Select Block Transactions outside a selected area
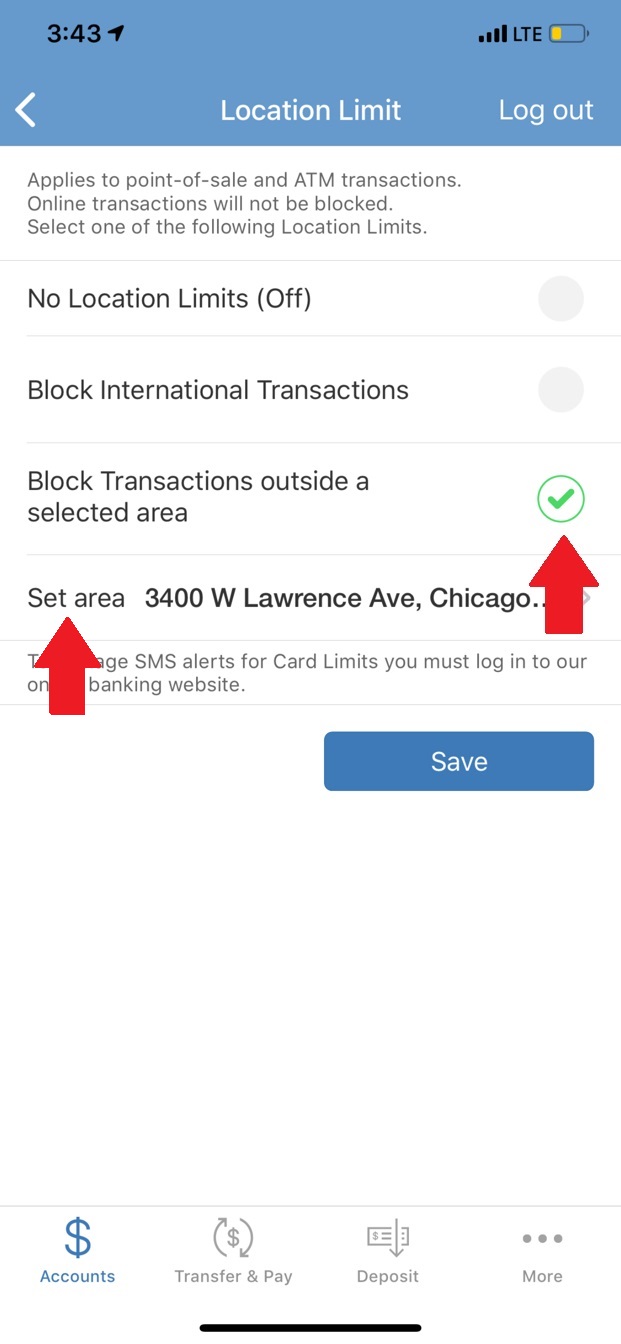The image size is (621, 1344). [x=560, y=499]
